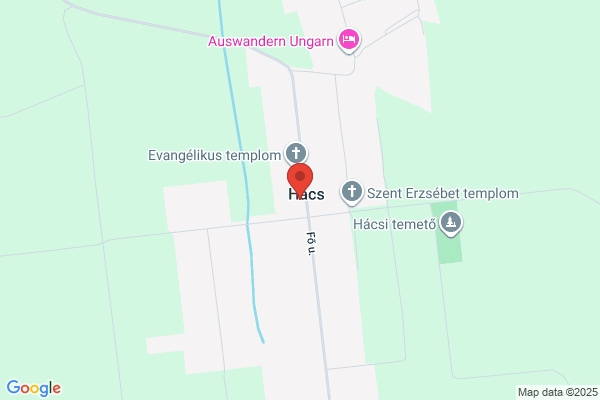Viewport: 600px width, 400px height.
Task: Tap the red location pin at Hács
Action: pyautogui.click(x=300, y=179)
